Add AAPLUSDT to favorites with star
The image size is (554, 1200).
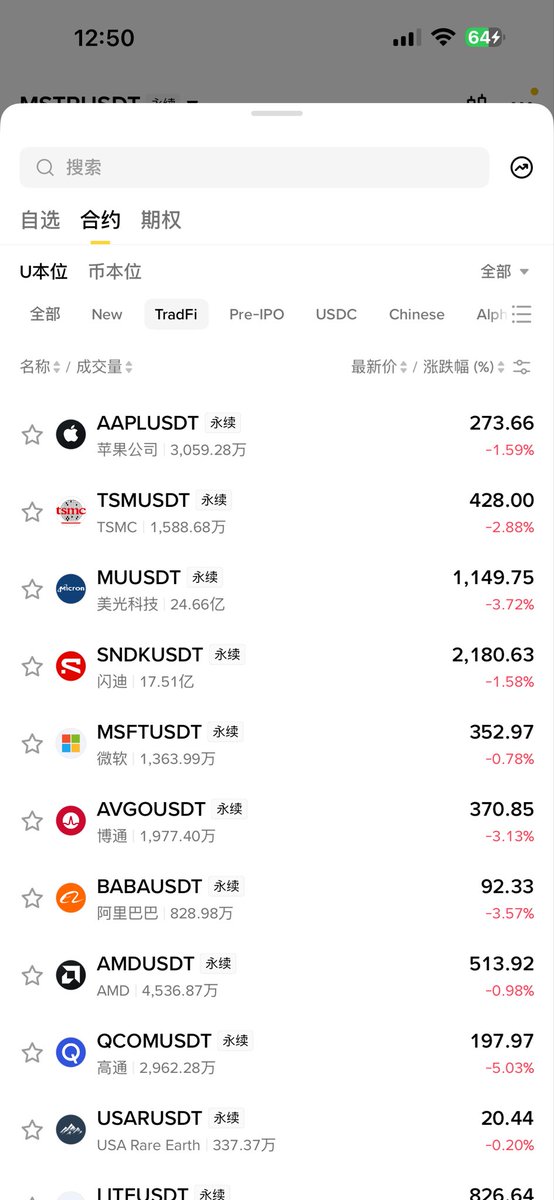tap(32, 435)
